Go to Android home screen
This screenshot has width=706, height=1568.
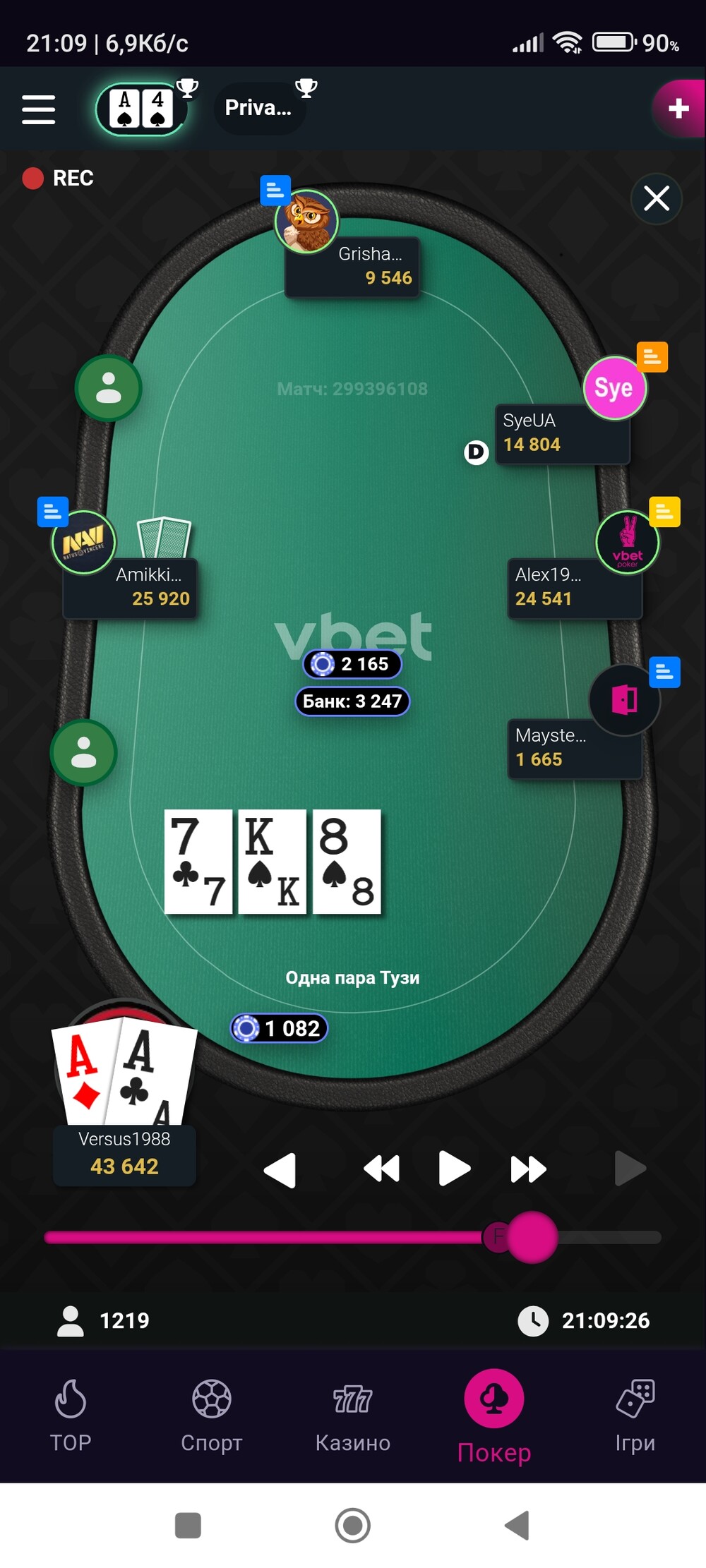click(353, 1525)
